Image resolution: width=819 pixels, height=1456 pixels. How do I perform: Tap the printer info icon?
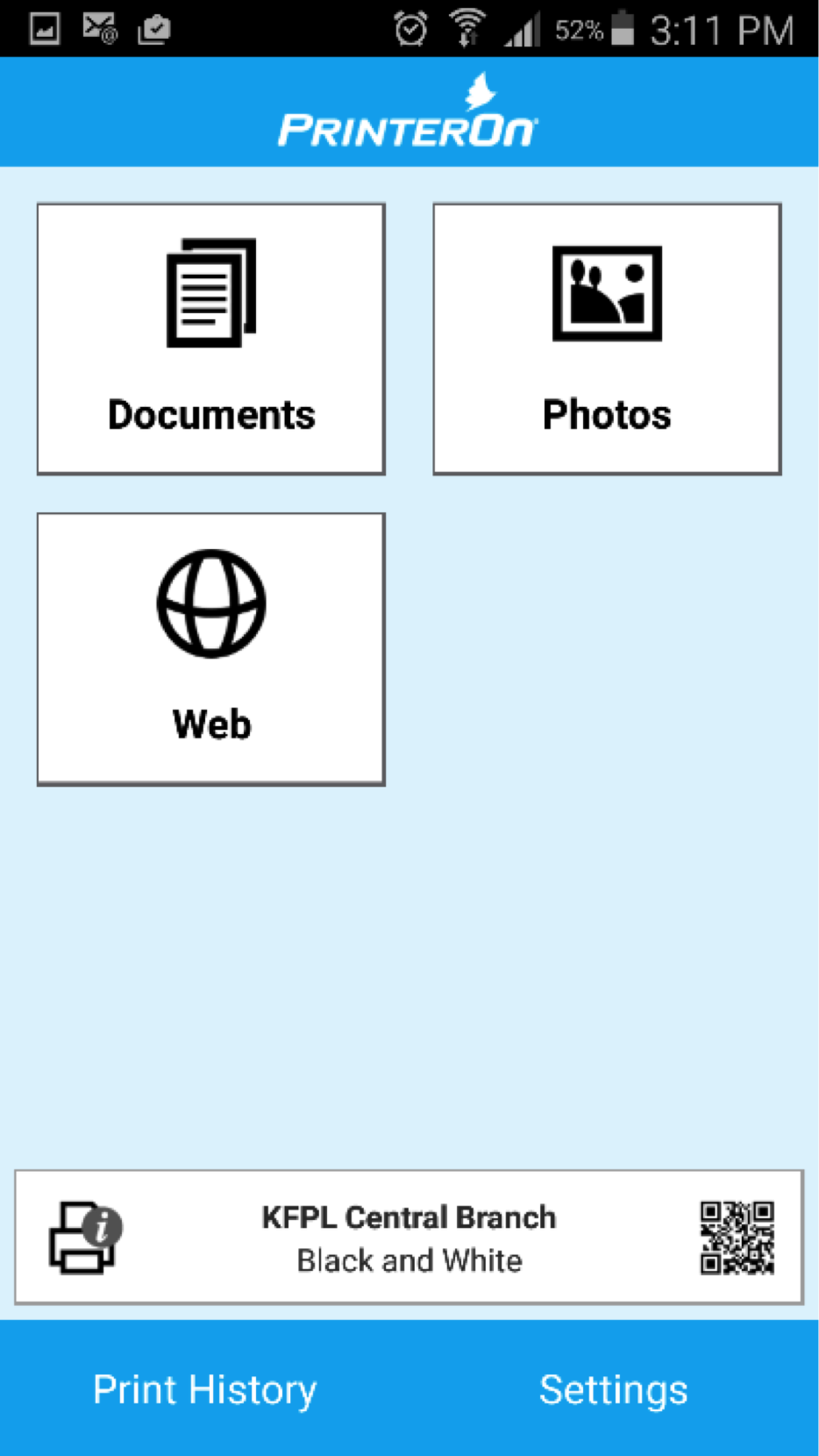coord(85,1237)
